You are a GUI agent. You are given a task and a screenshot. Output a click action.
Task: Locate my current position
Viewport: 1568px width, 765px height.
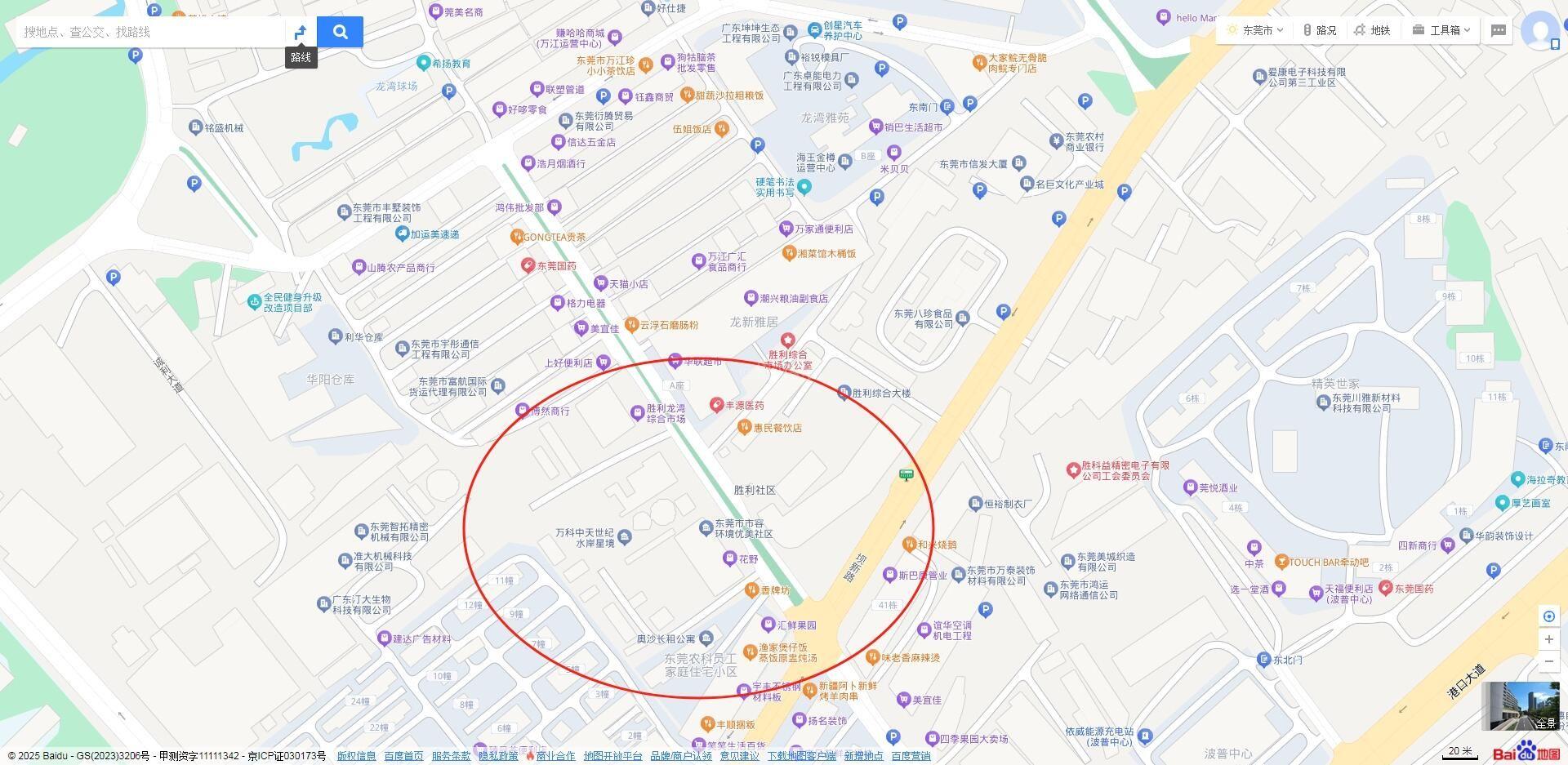[x=1548, y=616]
